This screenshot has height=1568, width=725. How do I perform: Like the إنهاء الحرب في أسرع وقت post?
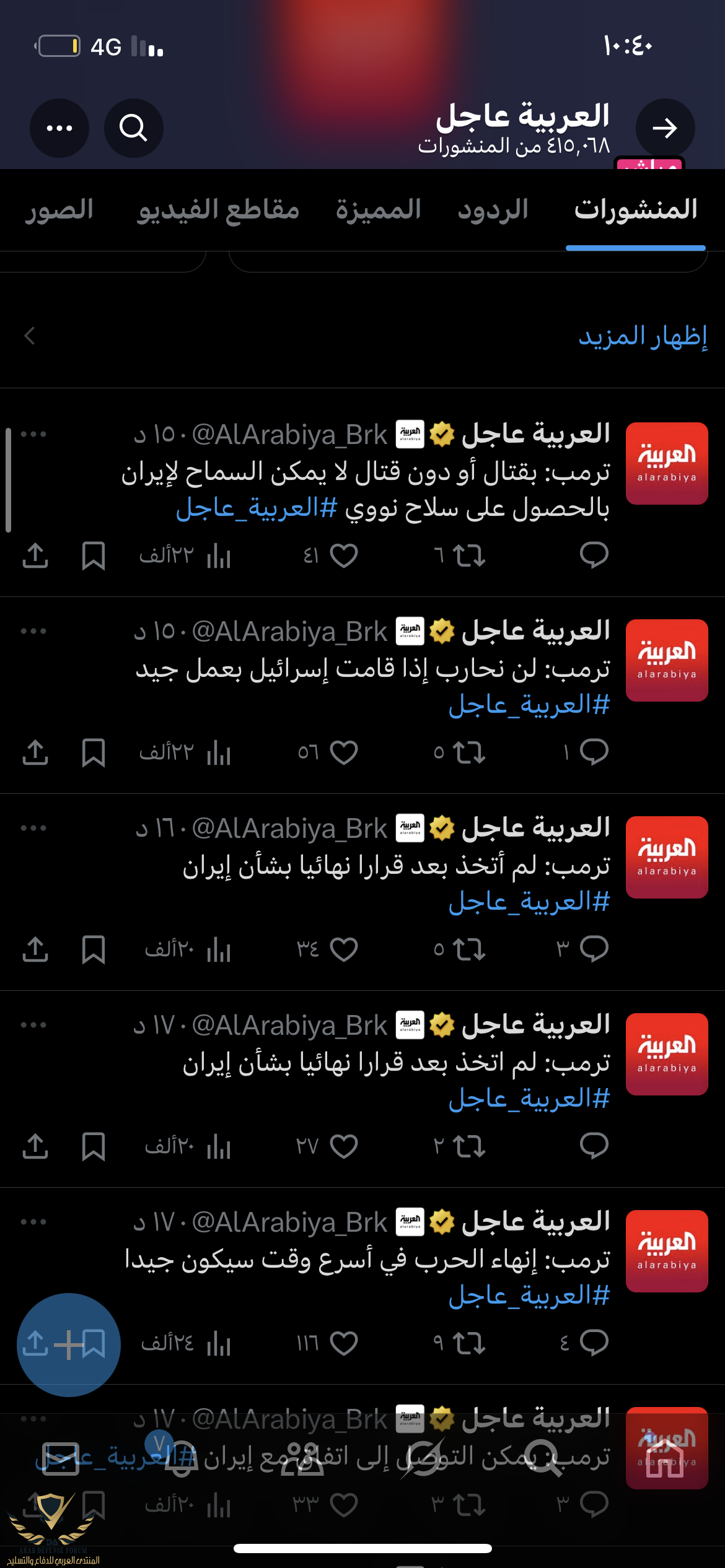[x=344, y=1343]
